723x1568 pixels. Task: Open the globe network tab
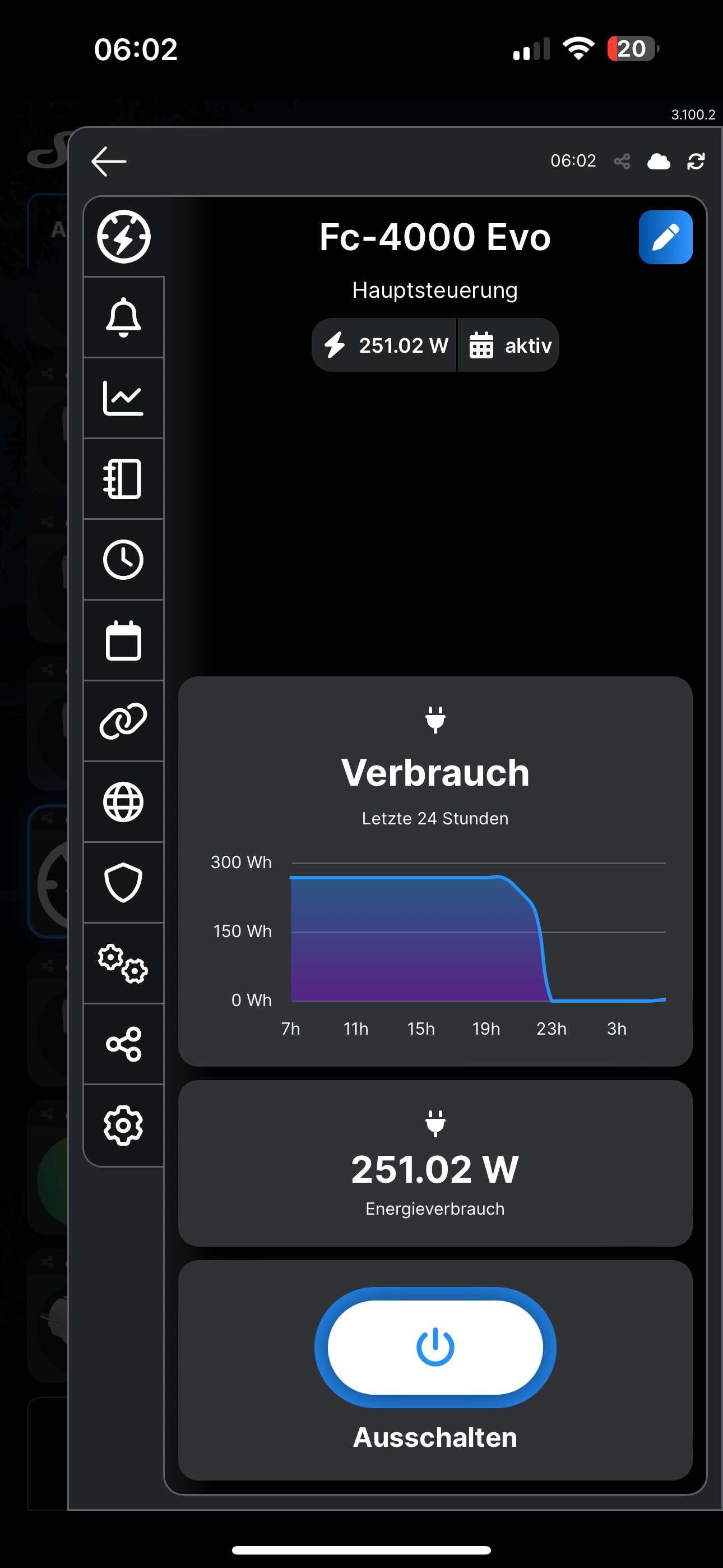pos(123,803)
